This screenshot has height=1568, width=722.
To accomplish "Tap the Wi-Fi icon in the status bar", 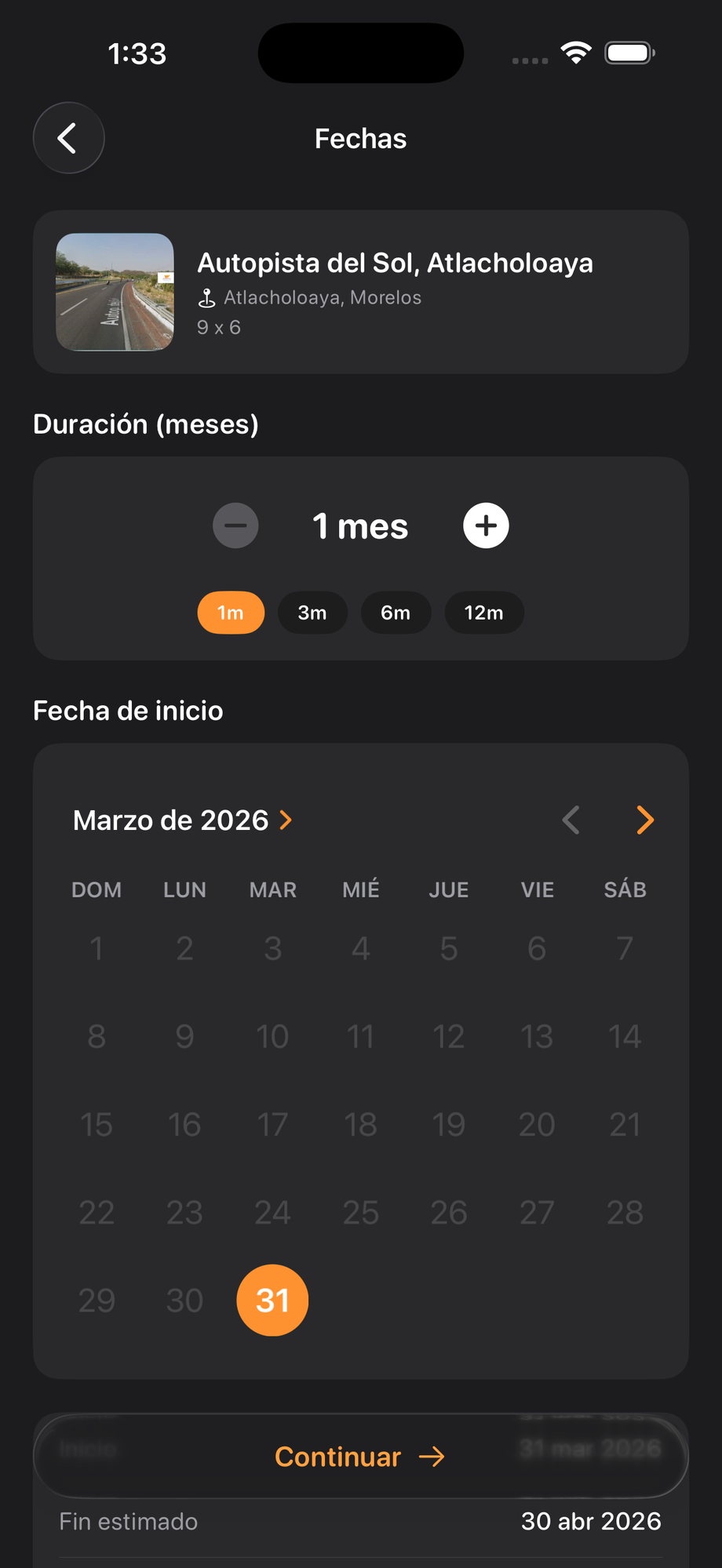I will [575, 52].
